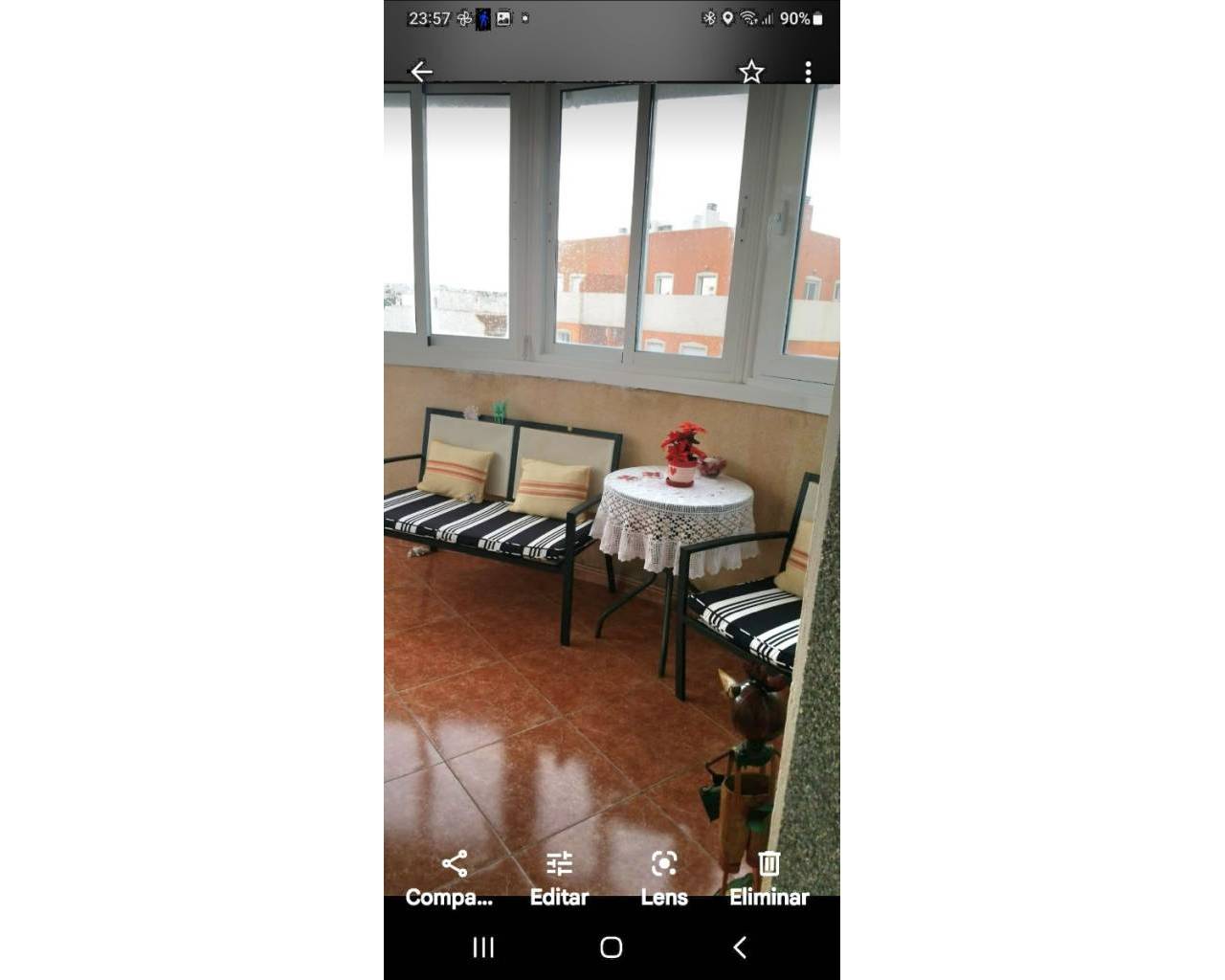Open the three-dot overflow menu
Screen dimensions: 1225x980
809,72
